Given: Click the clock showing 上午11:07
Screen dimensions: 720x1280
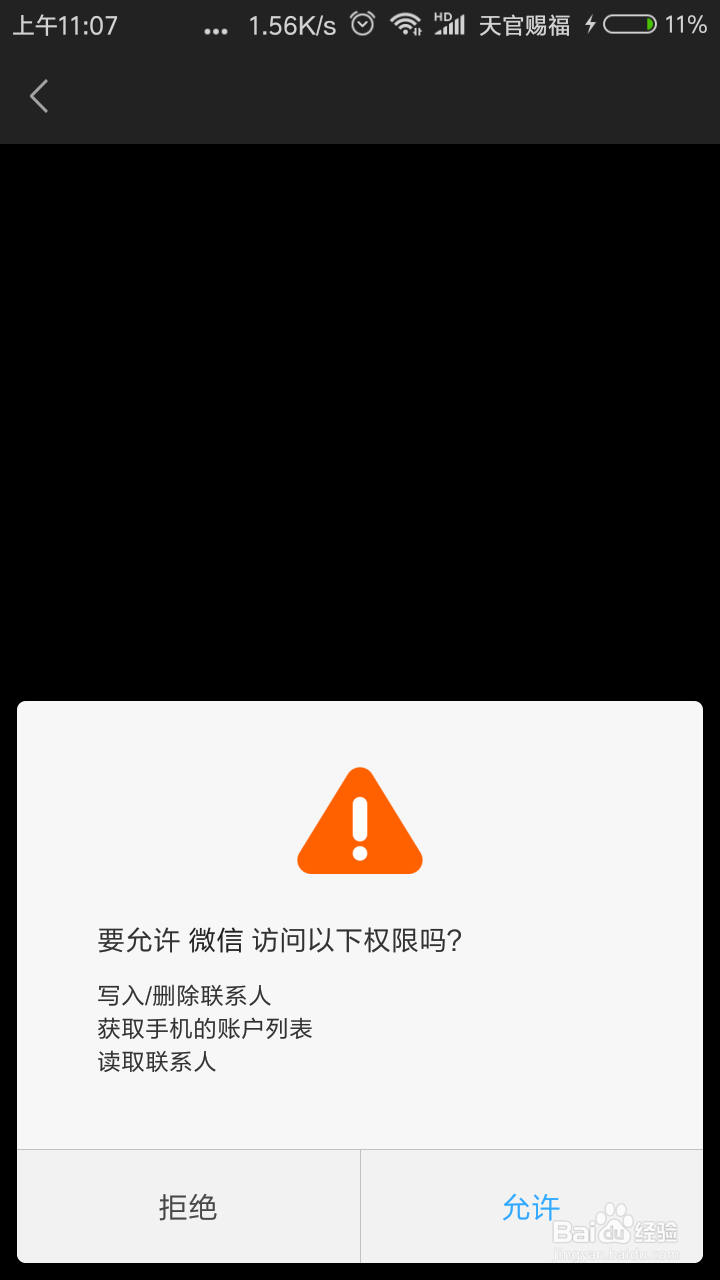Looking at the screenshot, I should [x=63, y=25].
